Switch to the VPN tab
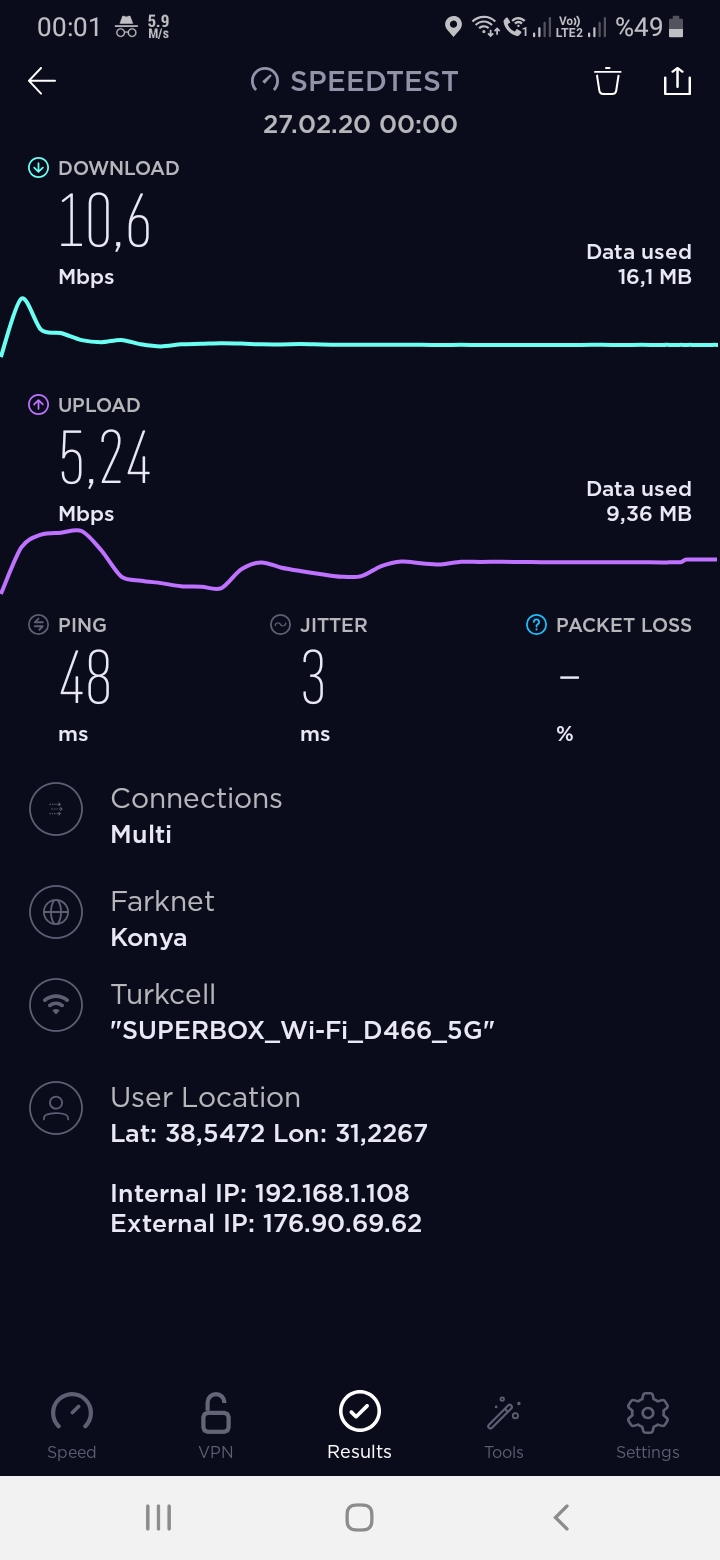720x1560 pixels. 216,1426
